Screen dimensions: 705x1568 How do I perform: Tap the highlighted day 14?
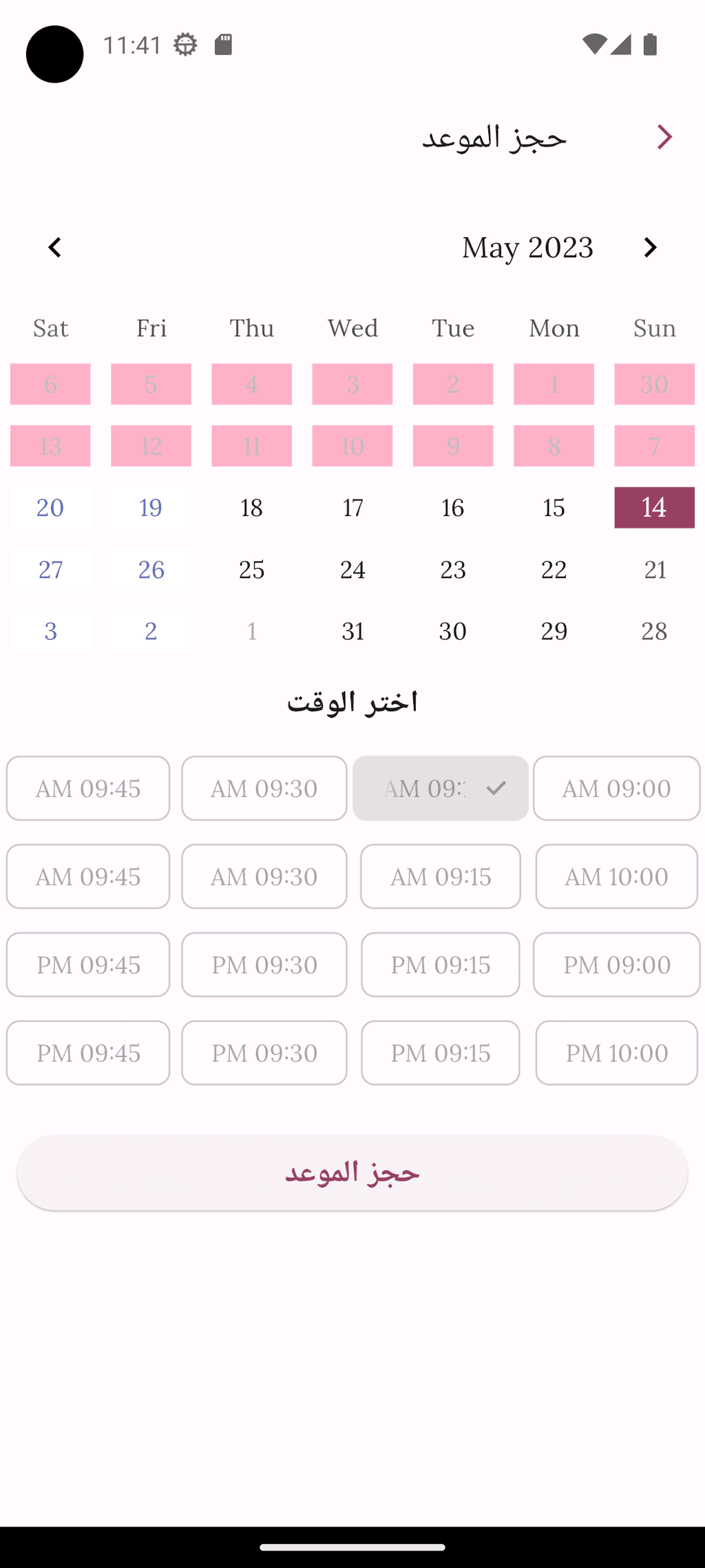[x=654, y=508]
